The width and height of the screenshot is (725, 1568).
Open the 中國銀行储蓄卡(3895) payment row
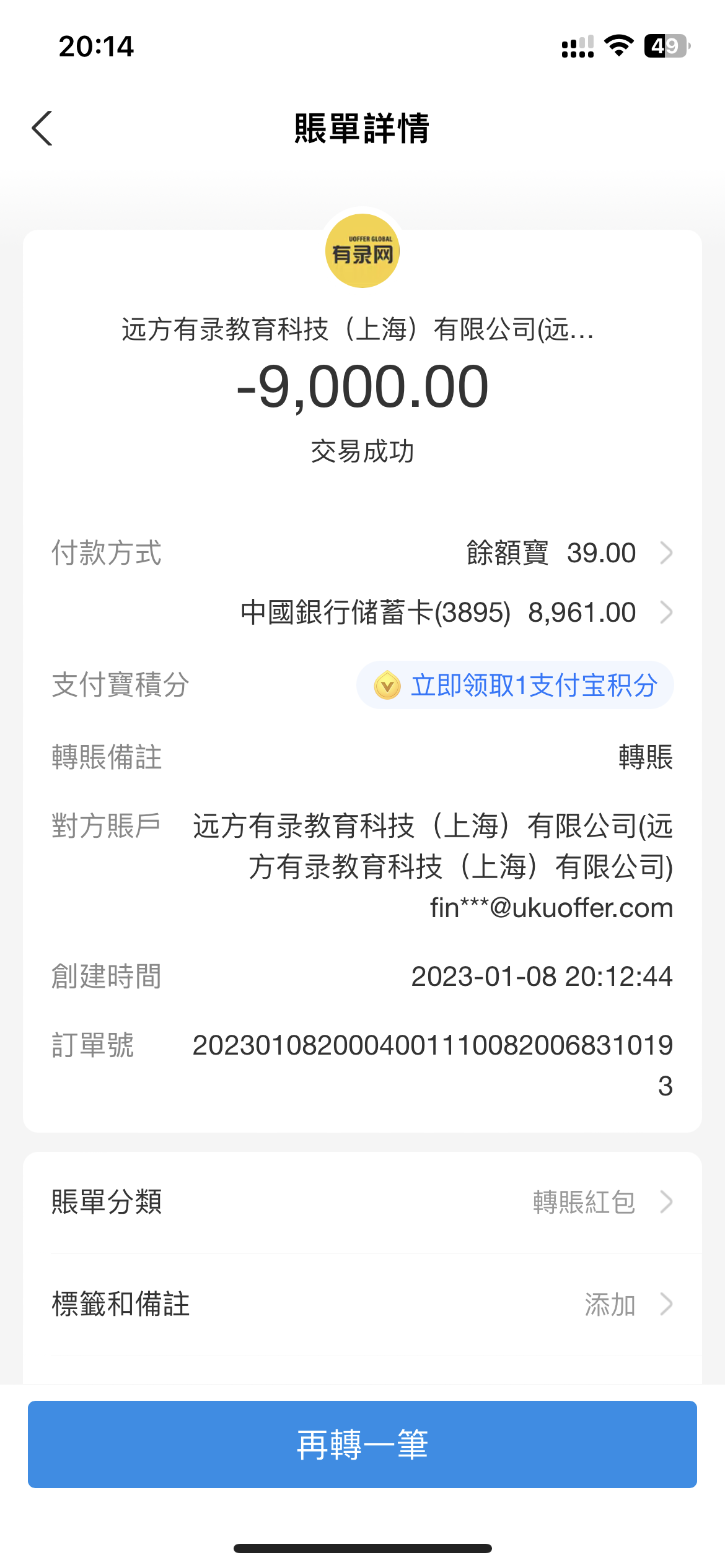point(455,612)
